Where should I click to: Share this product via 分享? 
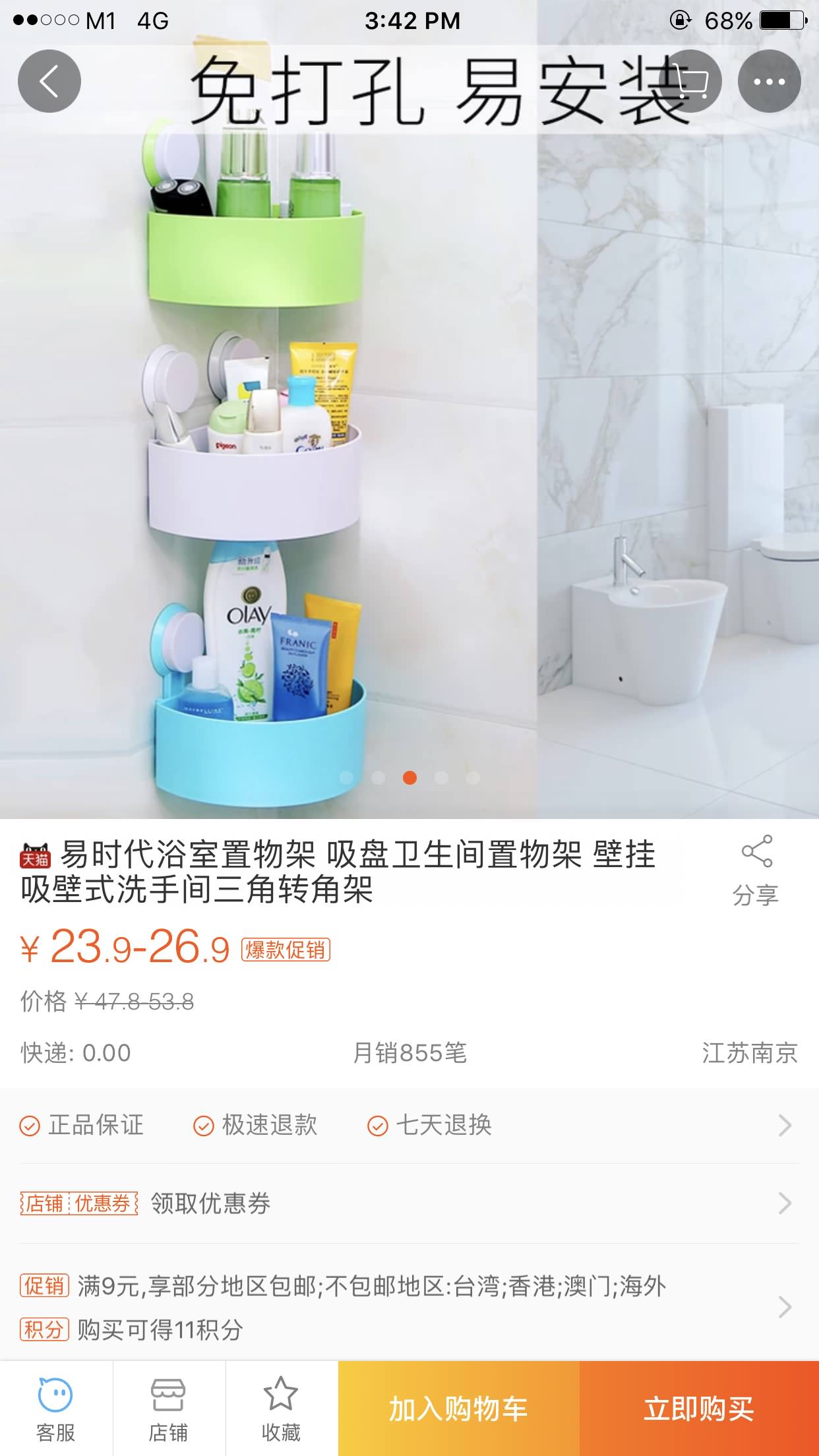[756, 870]
